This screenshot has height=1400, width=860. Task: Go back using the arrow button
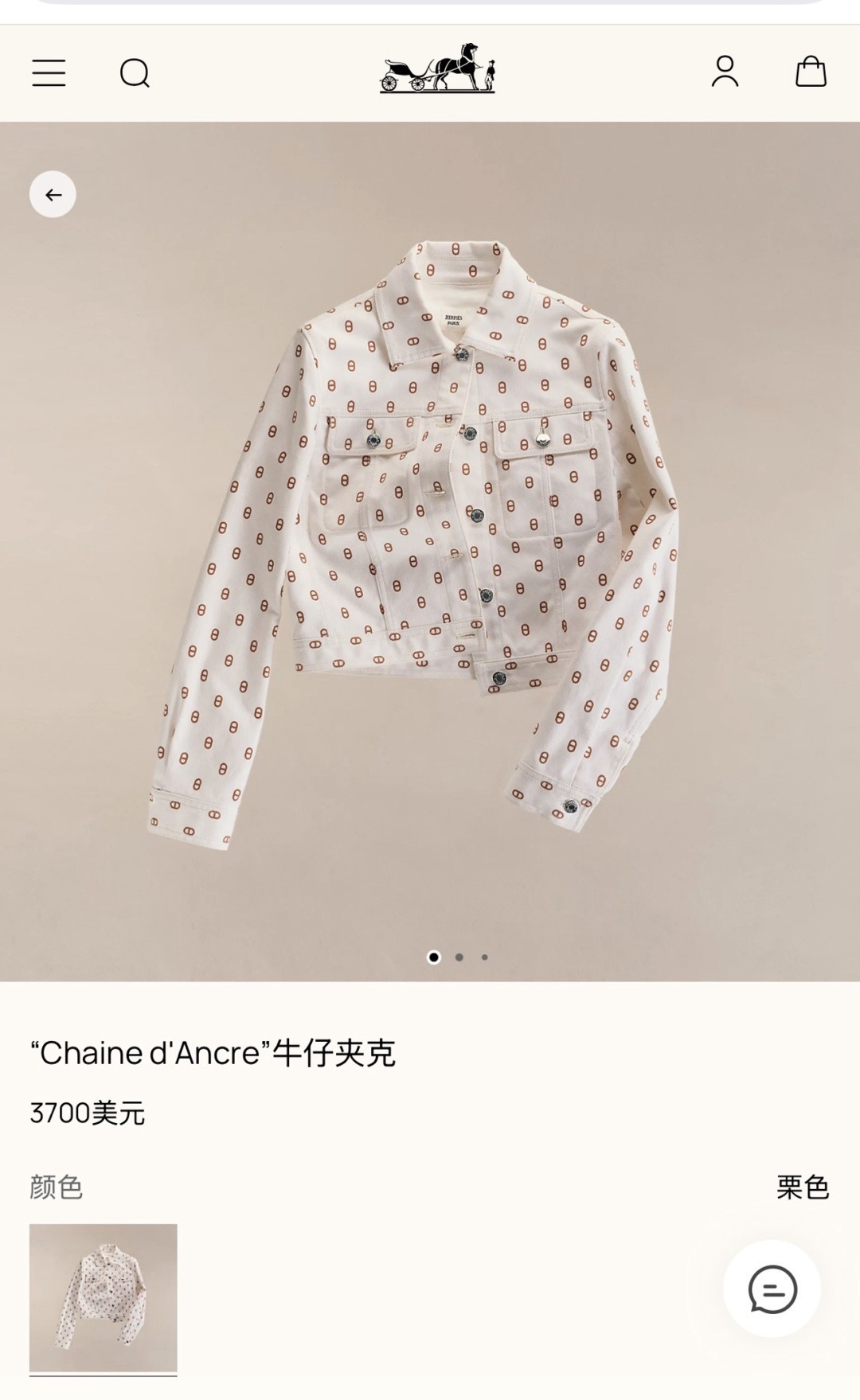point(53,194)
